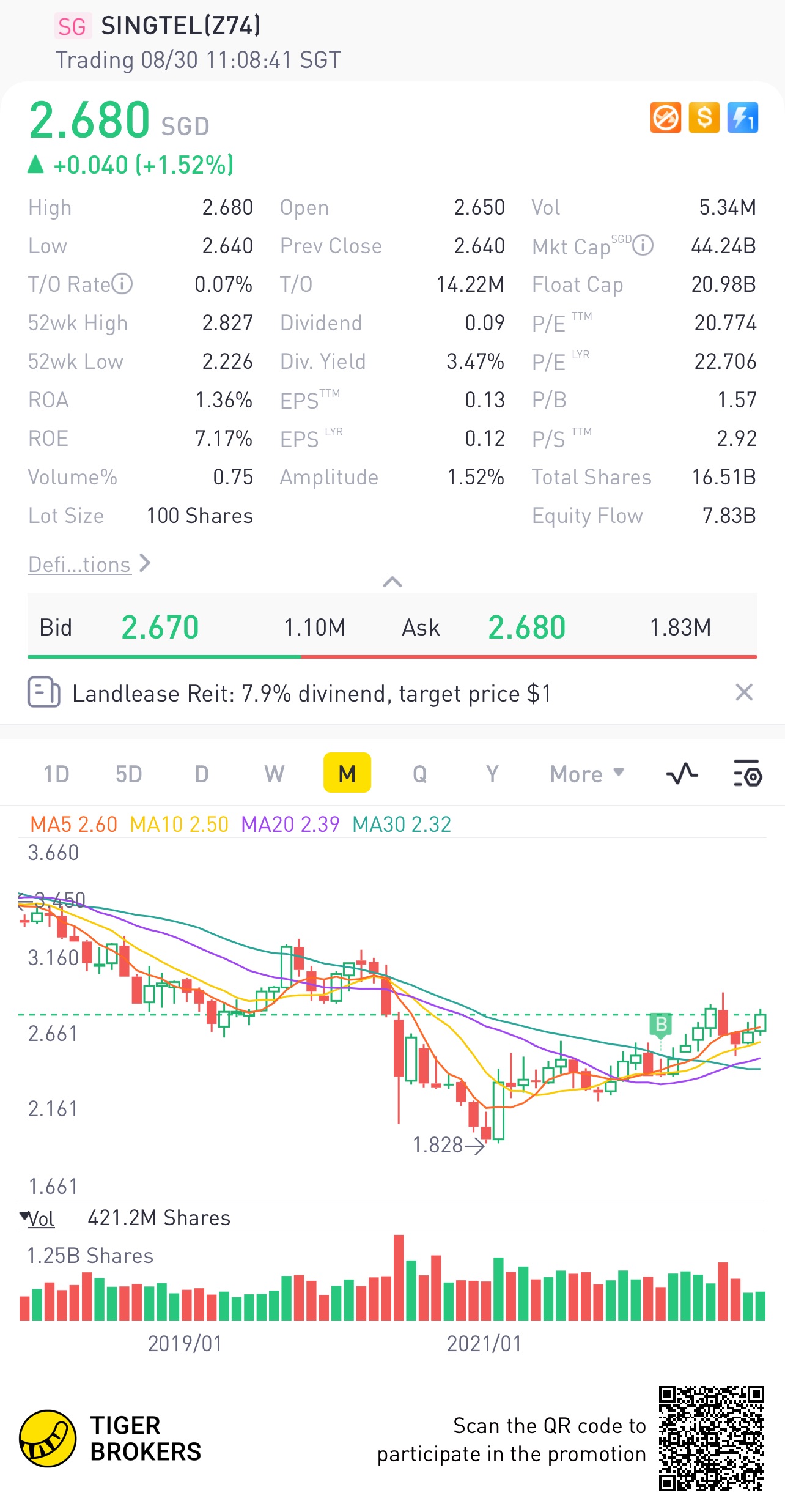Open the T/O Rate info icon
The image size is (785, 1512).
click(122, 284)
